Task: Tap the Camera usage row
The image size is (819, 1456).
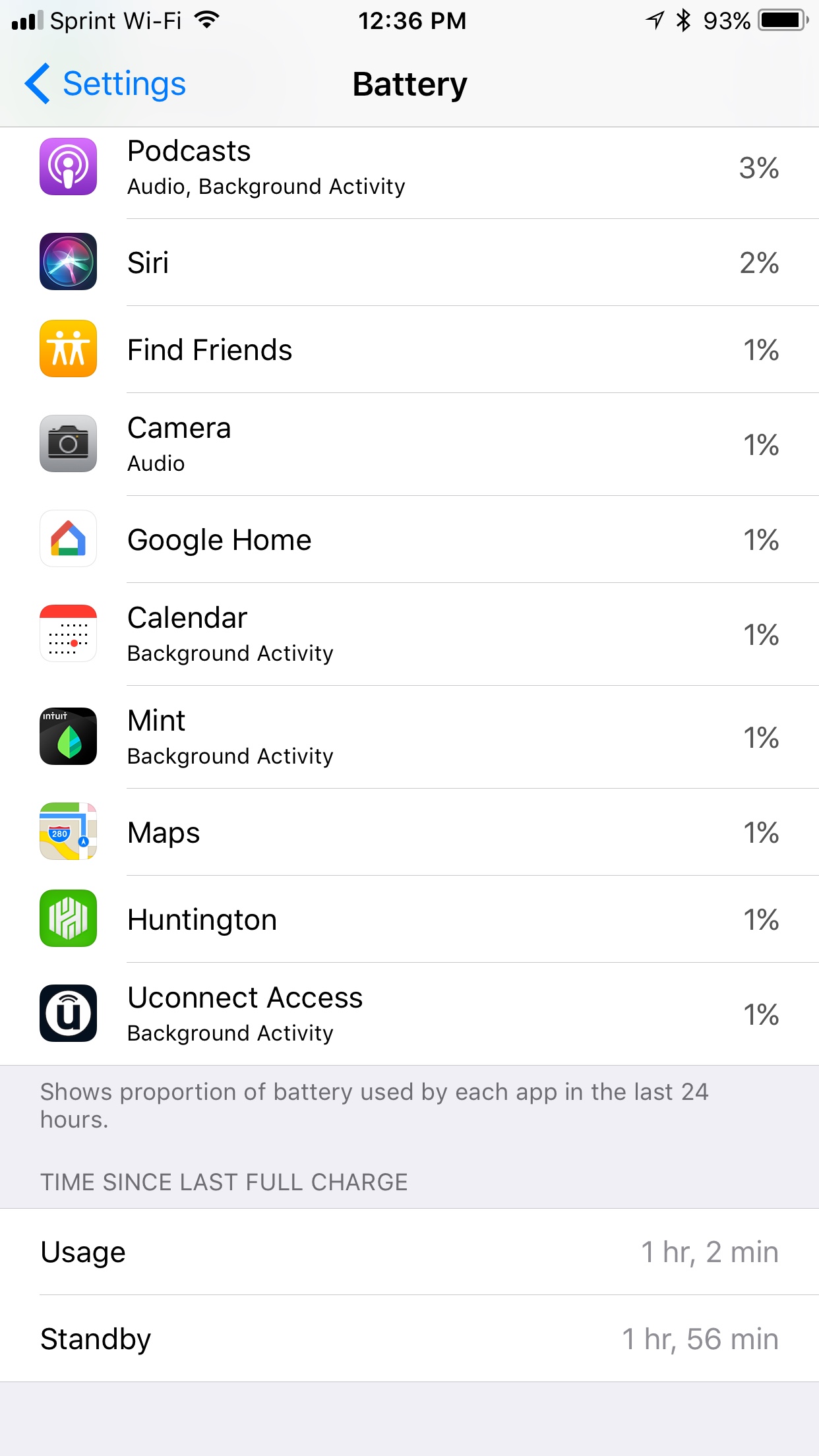Action: point(409,444)
